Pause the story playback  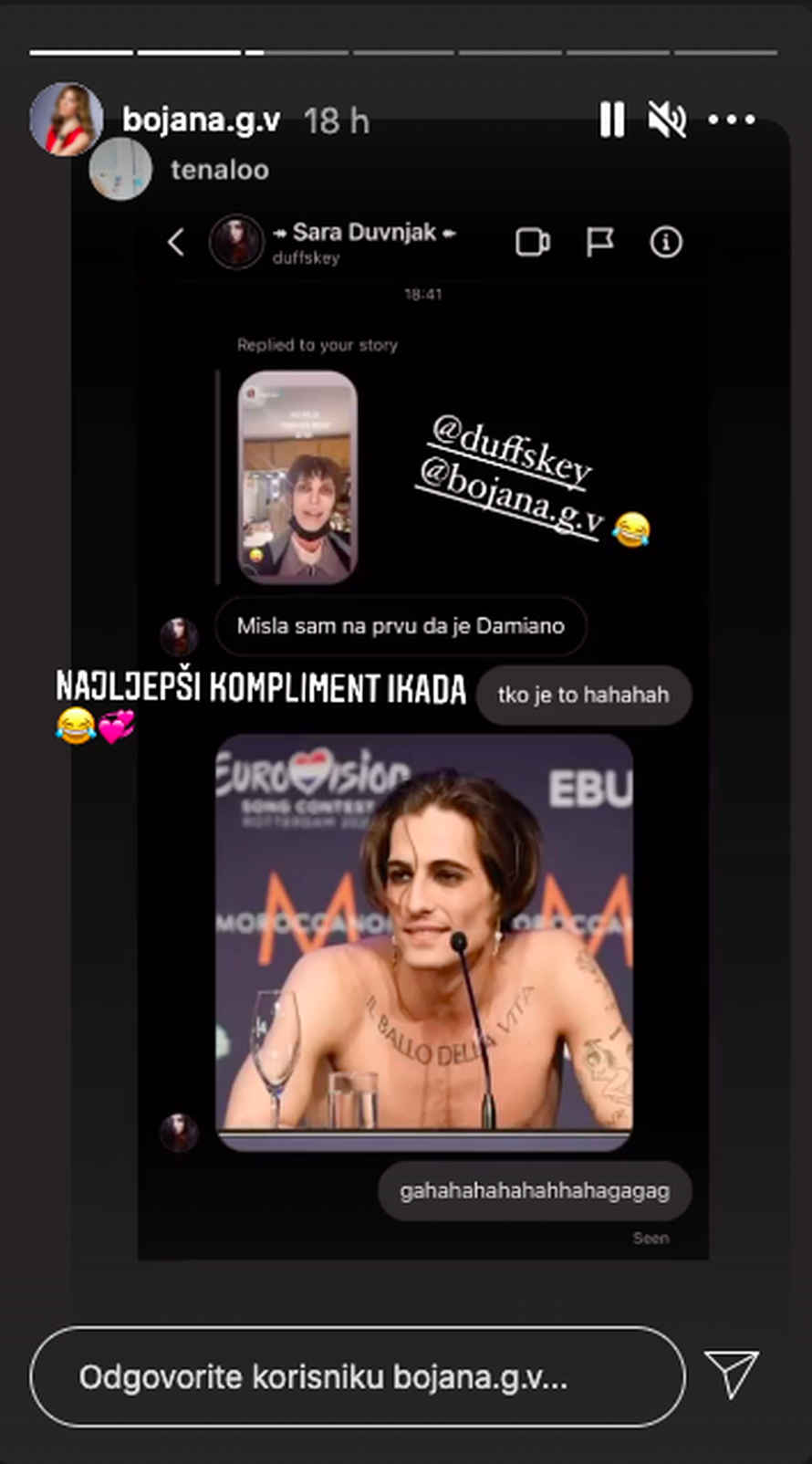click(612, 120)
